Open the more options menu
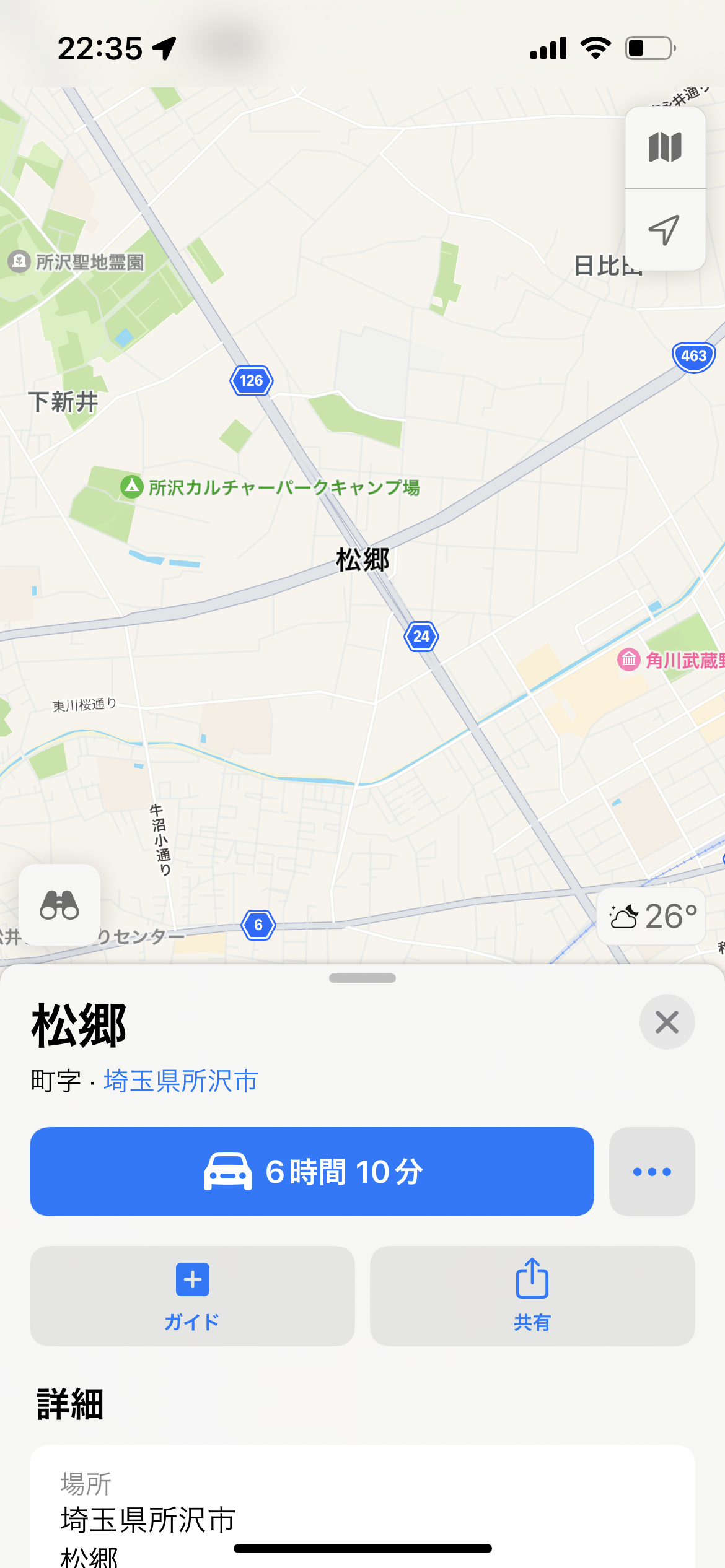725x1568 pixels. click(652, 1172)
